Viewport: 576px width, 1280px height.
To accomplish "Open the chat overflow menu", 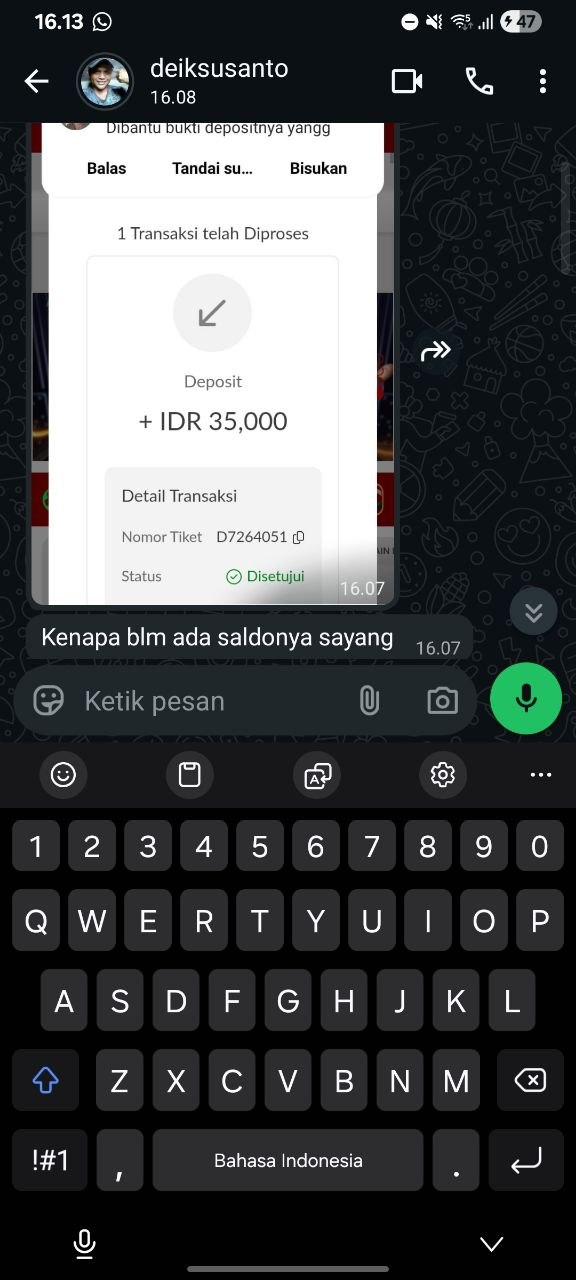I will click(542, 82).
